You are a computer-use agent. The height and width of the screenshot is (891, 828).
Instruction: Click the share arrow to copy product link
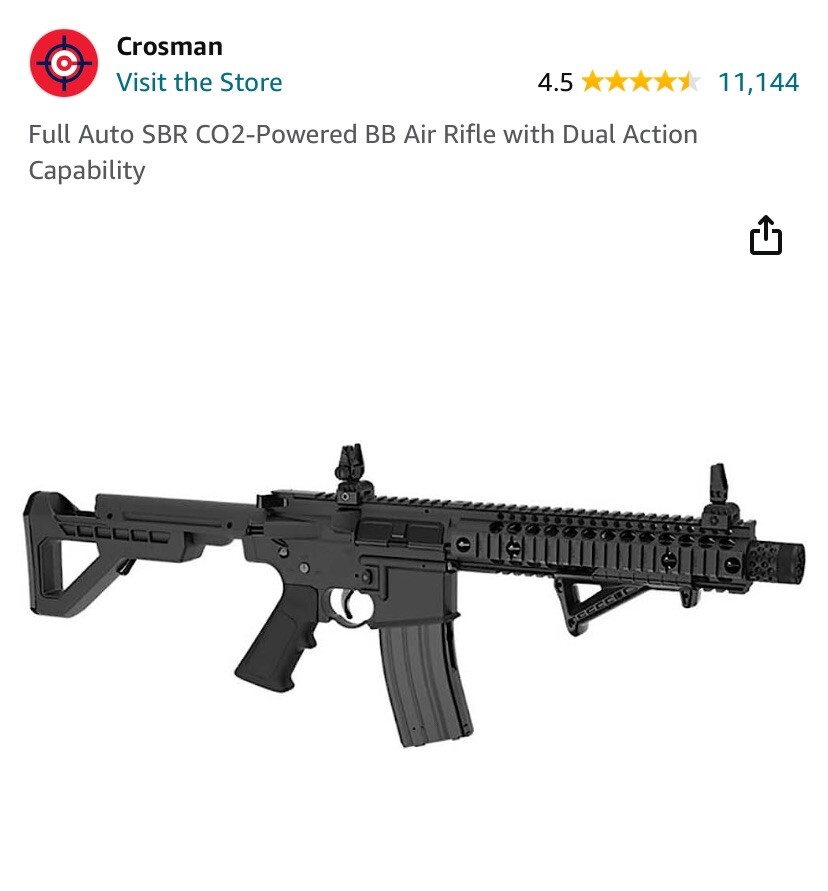point(767,236)
